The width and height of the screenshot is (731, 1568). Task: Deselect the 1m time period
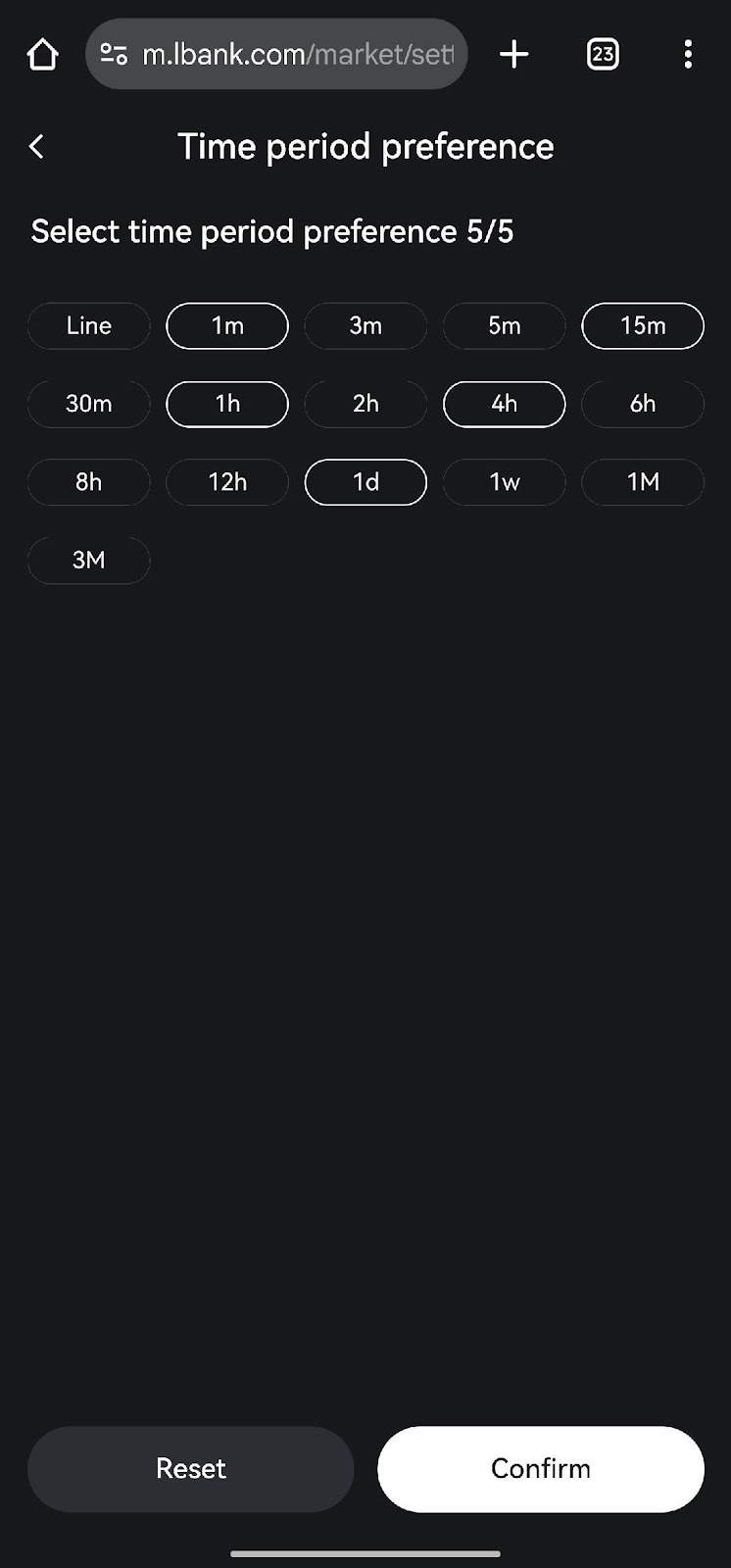[x=227, y=325]
